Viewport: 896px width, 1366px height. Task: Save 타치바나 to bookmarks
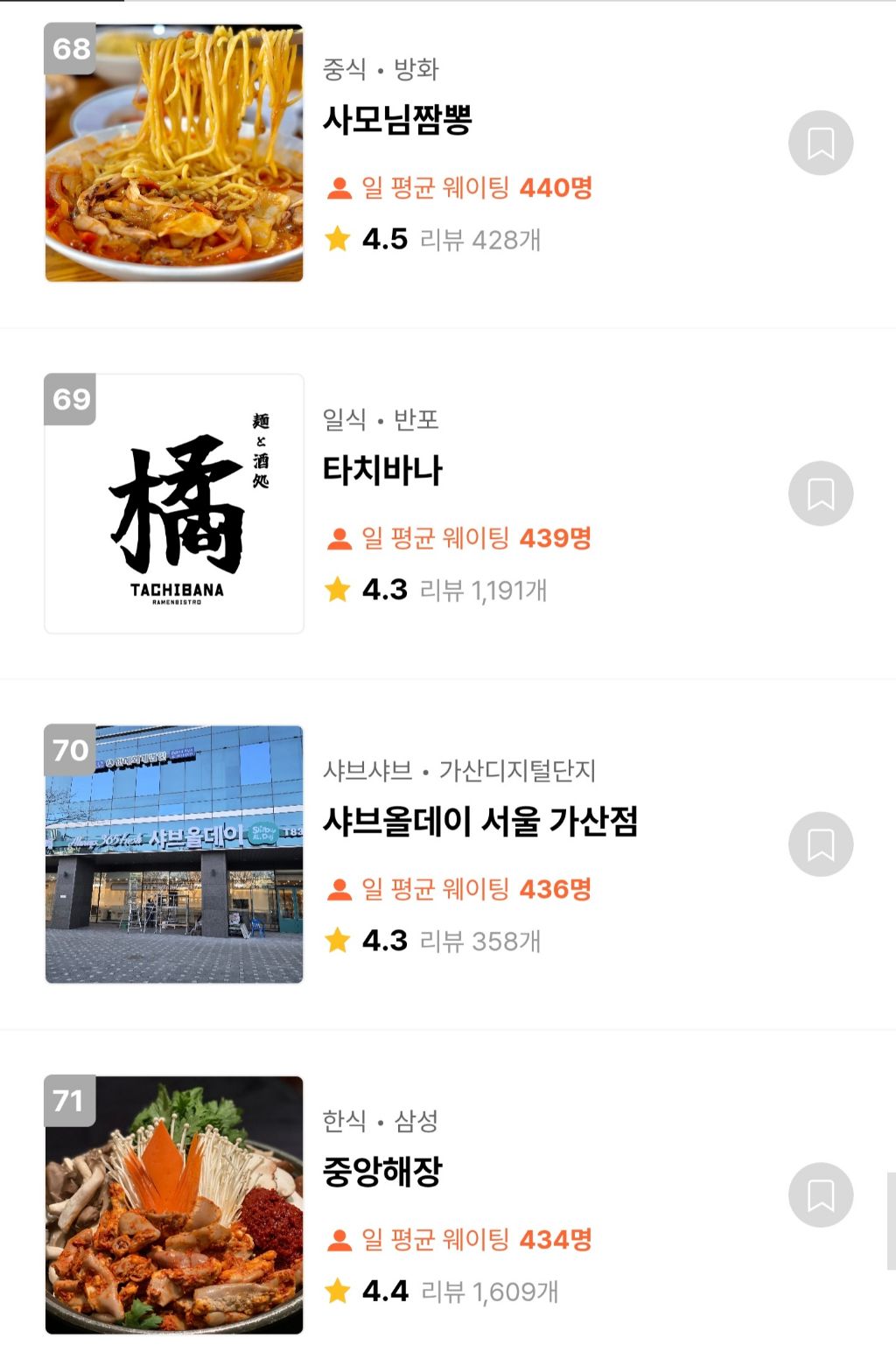pos(820,494)
